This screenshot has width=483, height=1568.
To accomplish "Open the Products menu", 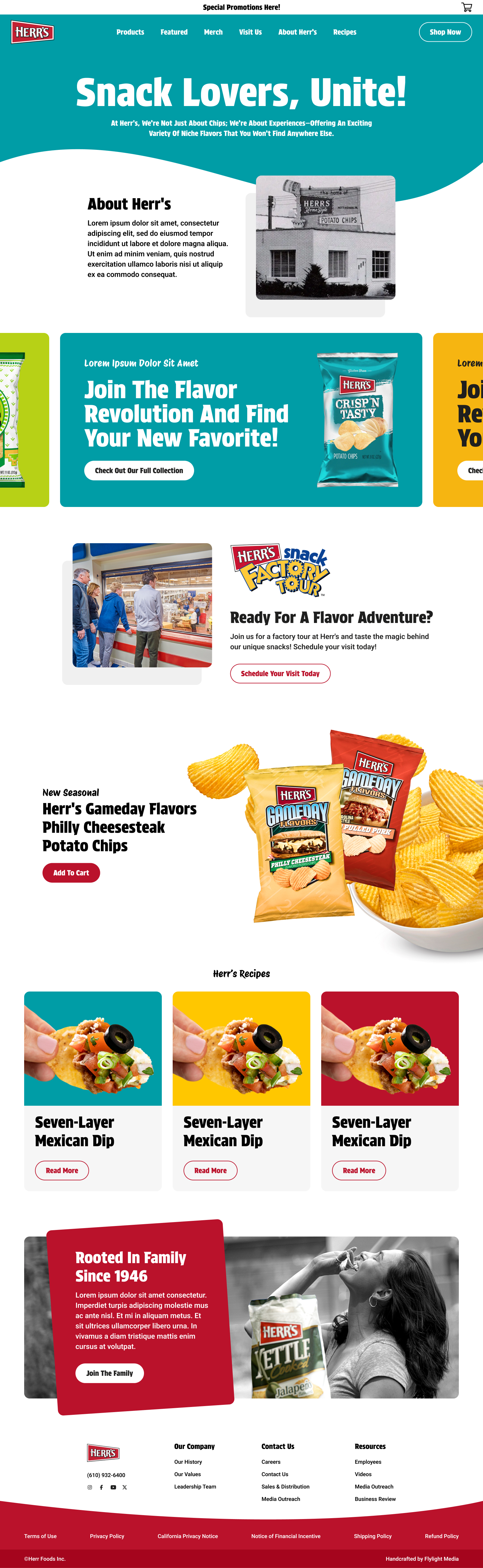I will (130, 32).
